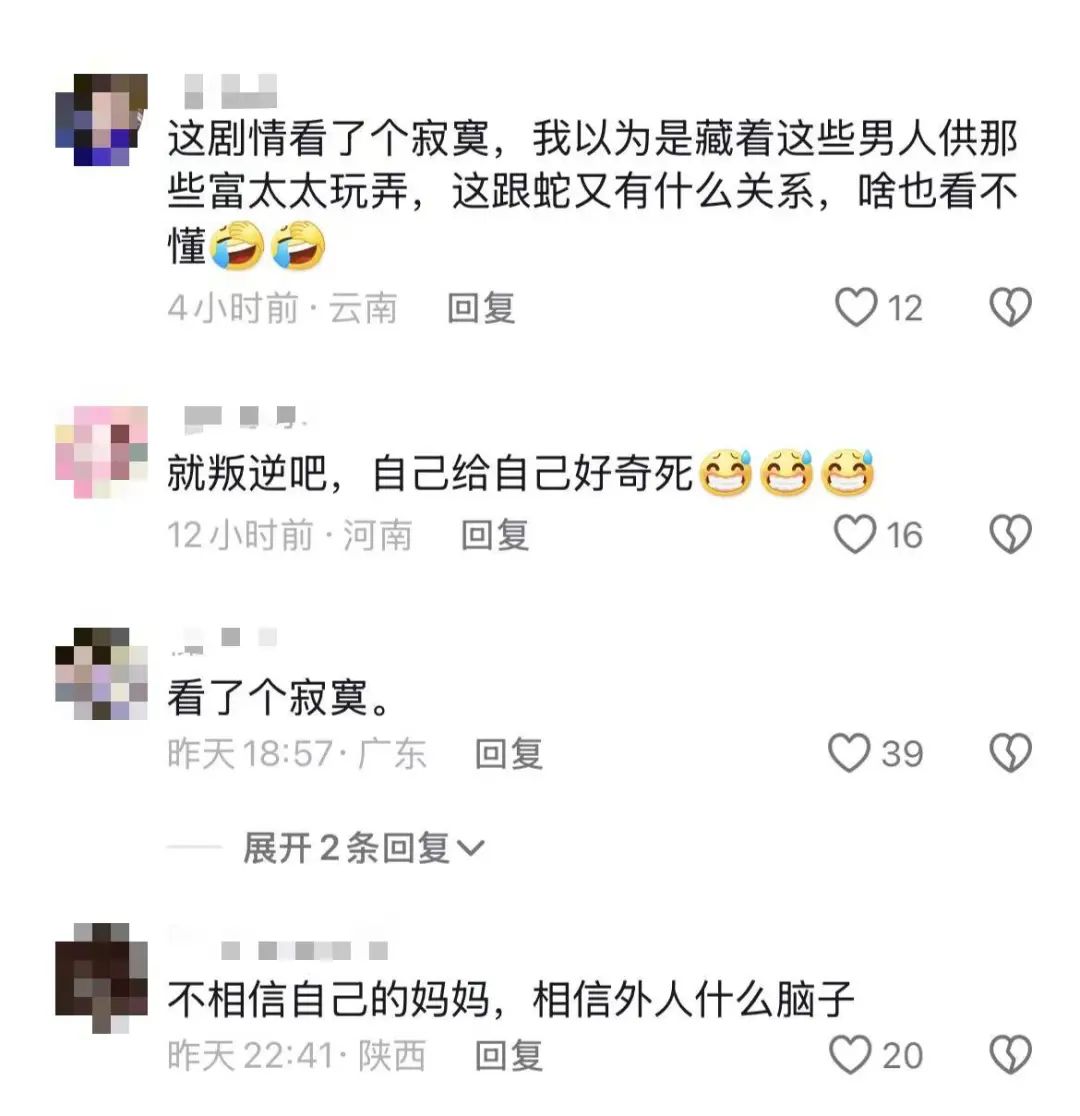Dislike the 陕西 comment

[x=1010, y=1055]
